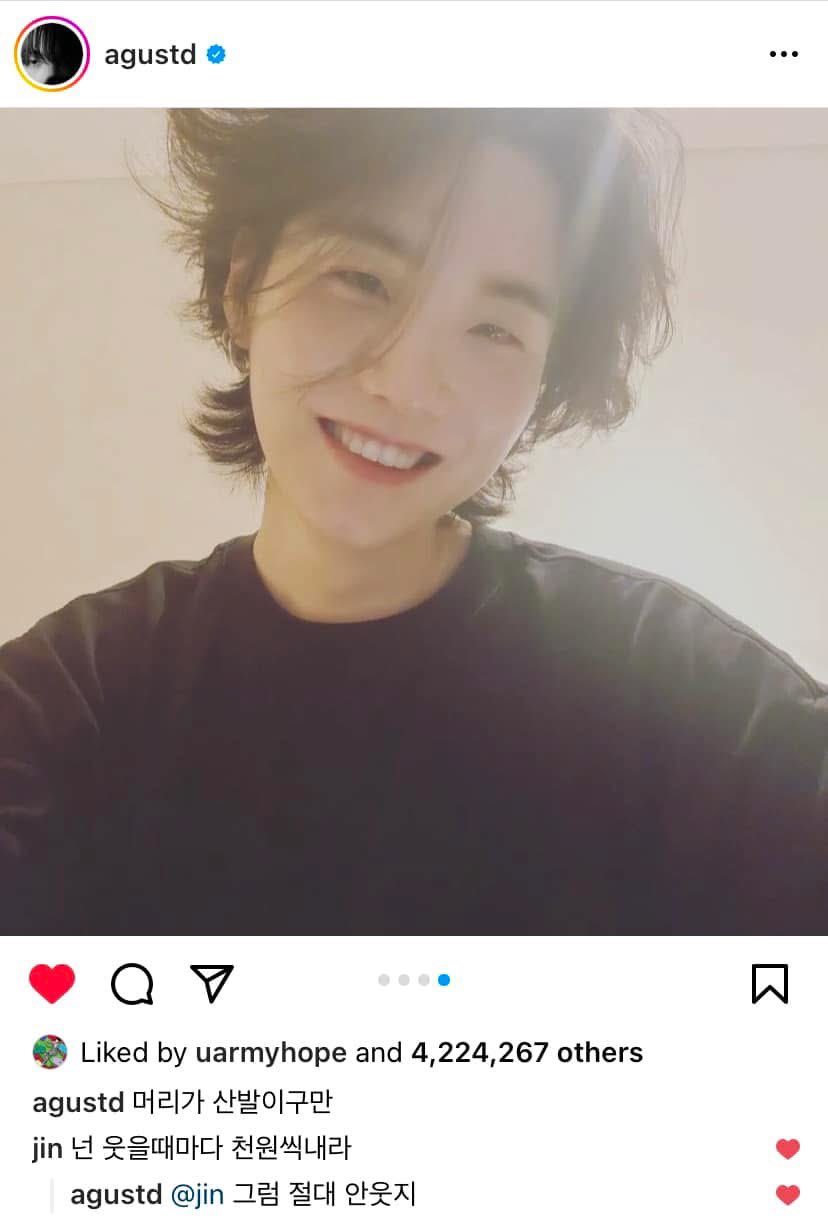Open the agustd username in post header
The height and width of the screenshot is (1225, 828).
(x=150, y=55)
